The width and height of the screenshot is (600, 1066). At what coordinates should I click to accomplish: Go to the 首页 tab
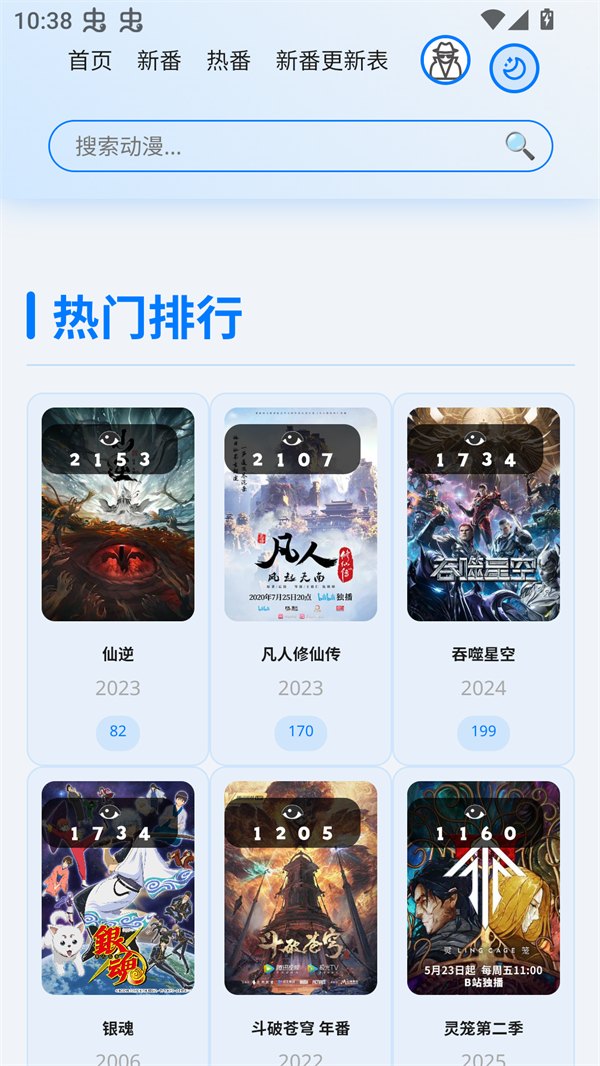pyautogui.click(x=90, y=61)
